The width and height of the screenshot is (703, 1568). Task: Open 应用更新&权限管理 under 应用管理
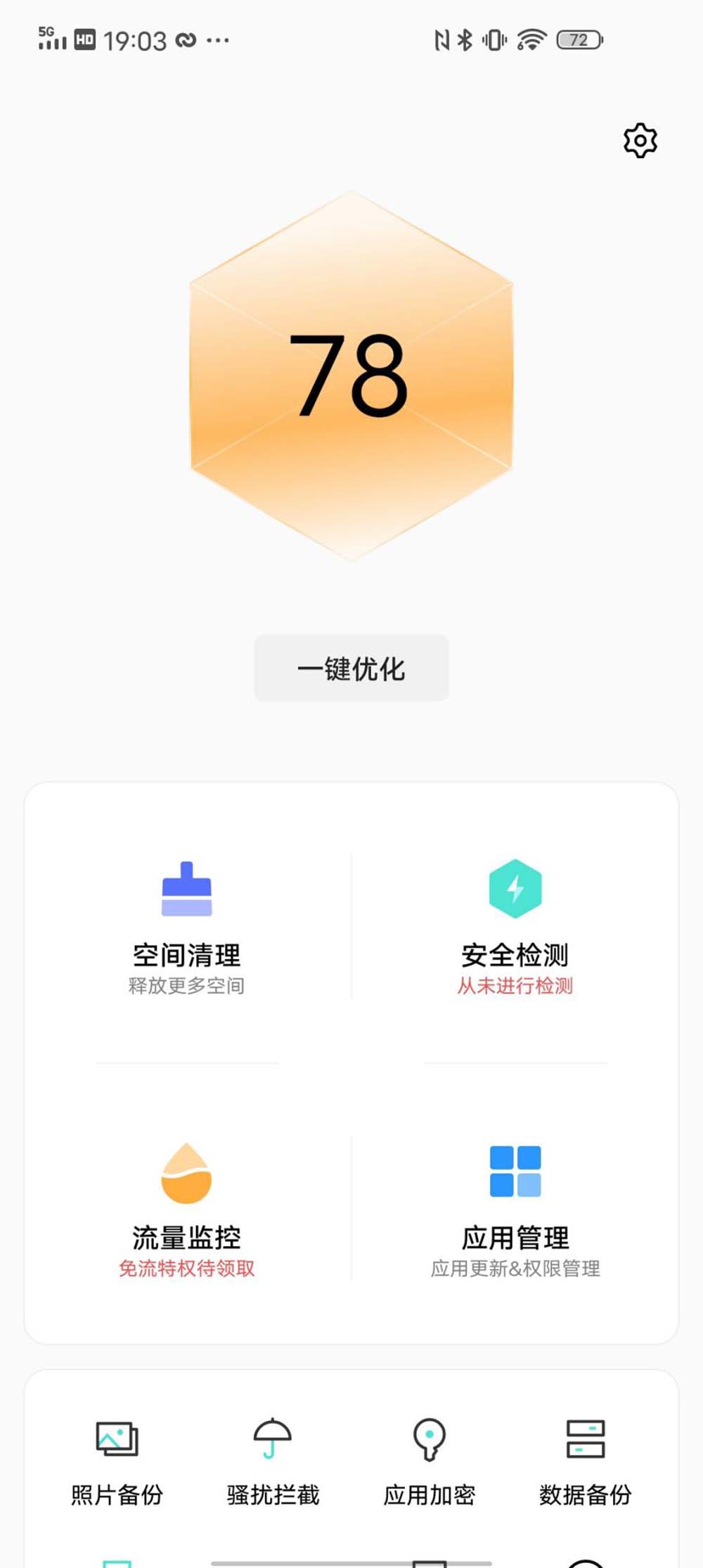point(515,1270)
